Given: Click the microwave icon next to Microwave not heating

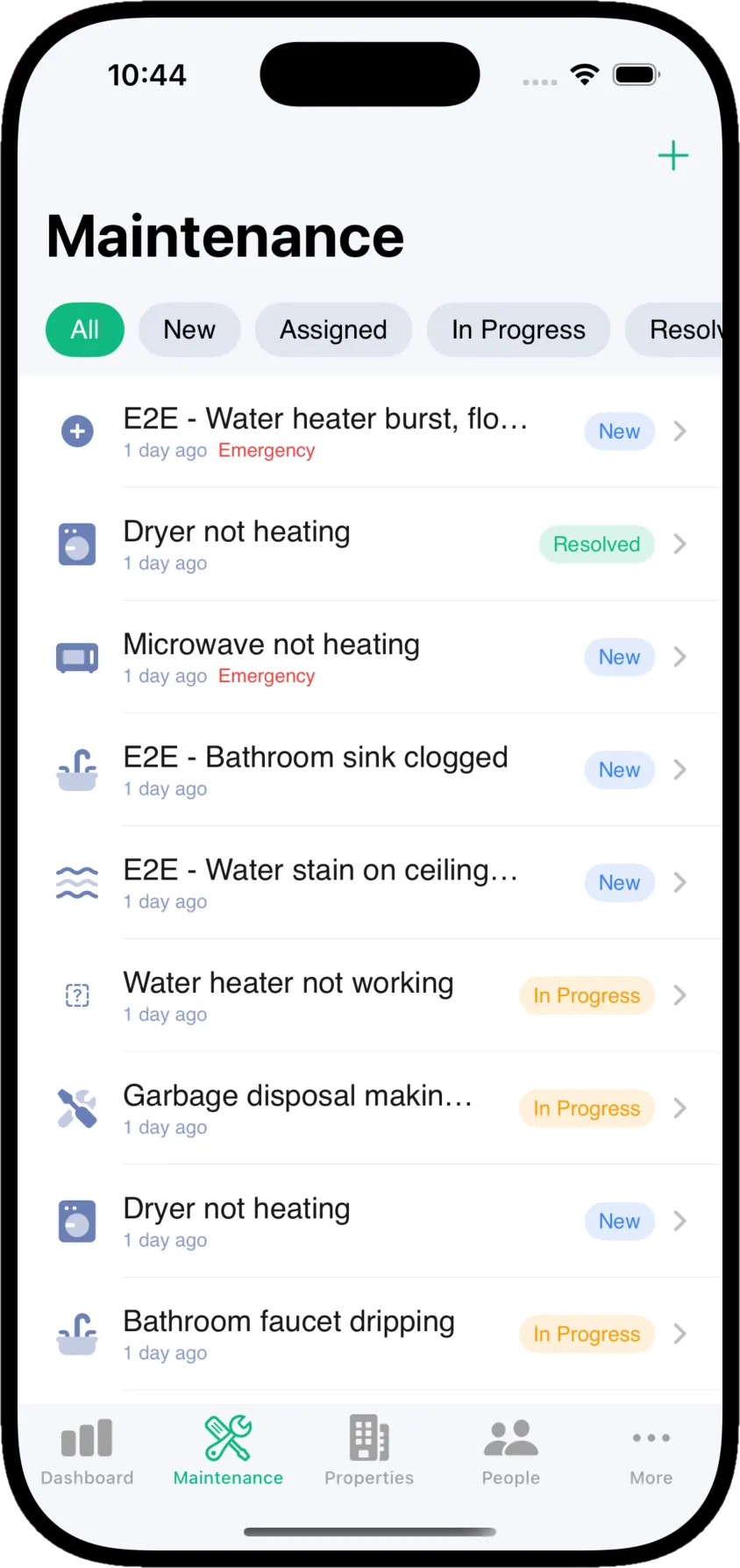Looking at the screenshot, I should point(76,657).
